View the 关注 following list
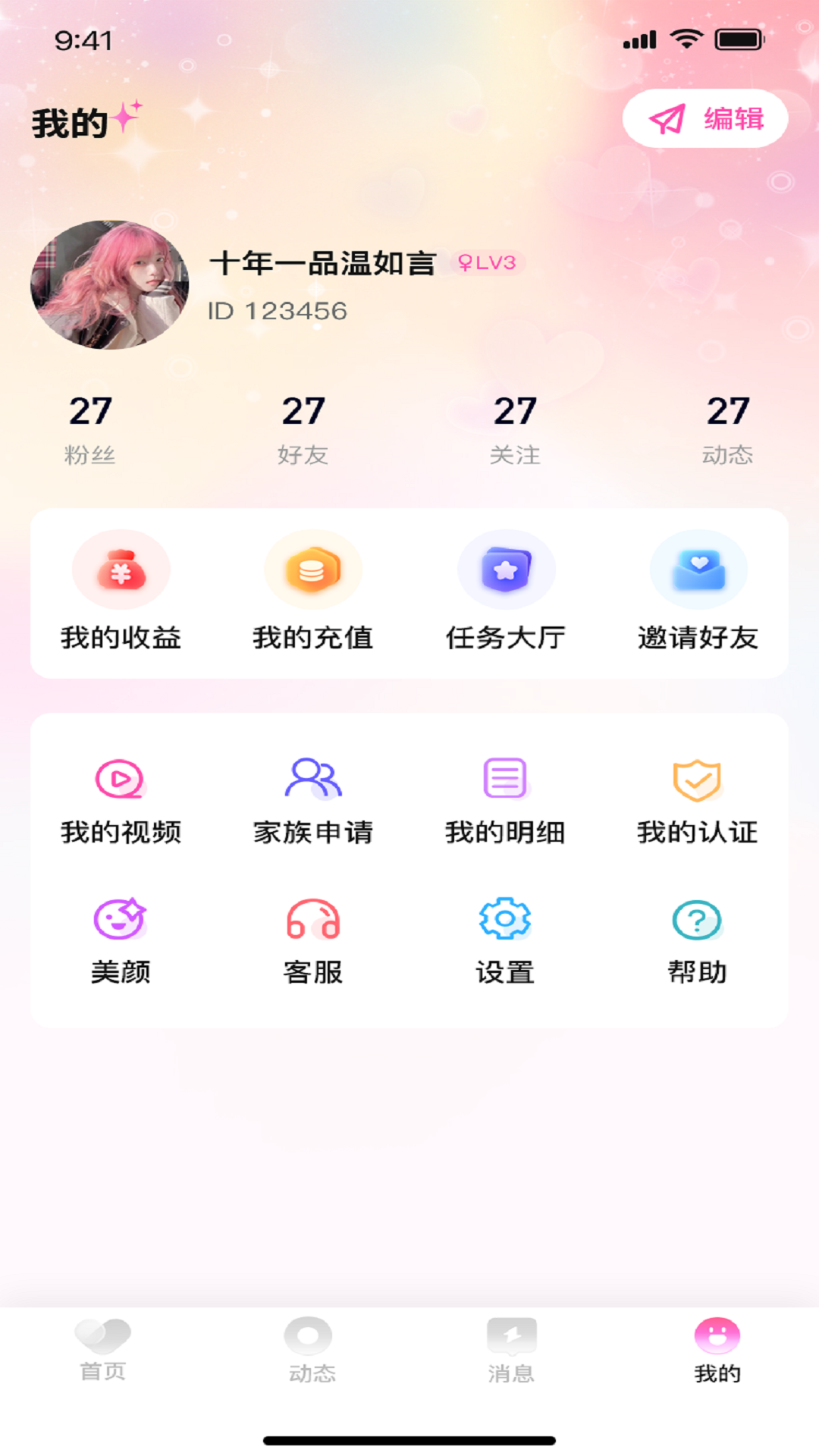Screen dimensions: 819x1456 tap(515, 428)
